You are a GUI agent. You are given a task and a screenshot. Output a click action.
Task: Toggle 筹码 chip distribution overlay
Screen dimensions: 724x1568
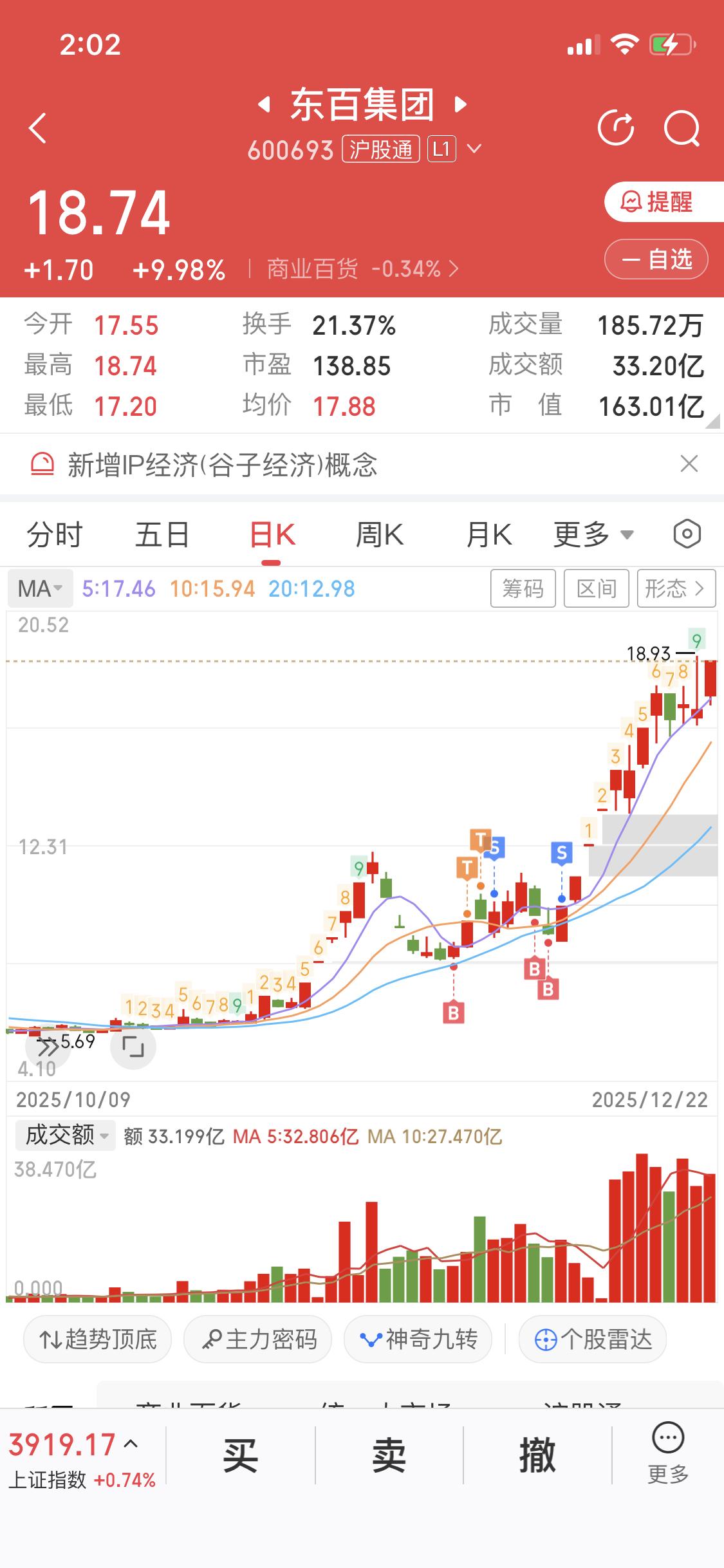coord(523,588)
